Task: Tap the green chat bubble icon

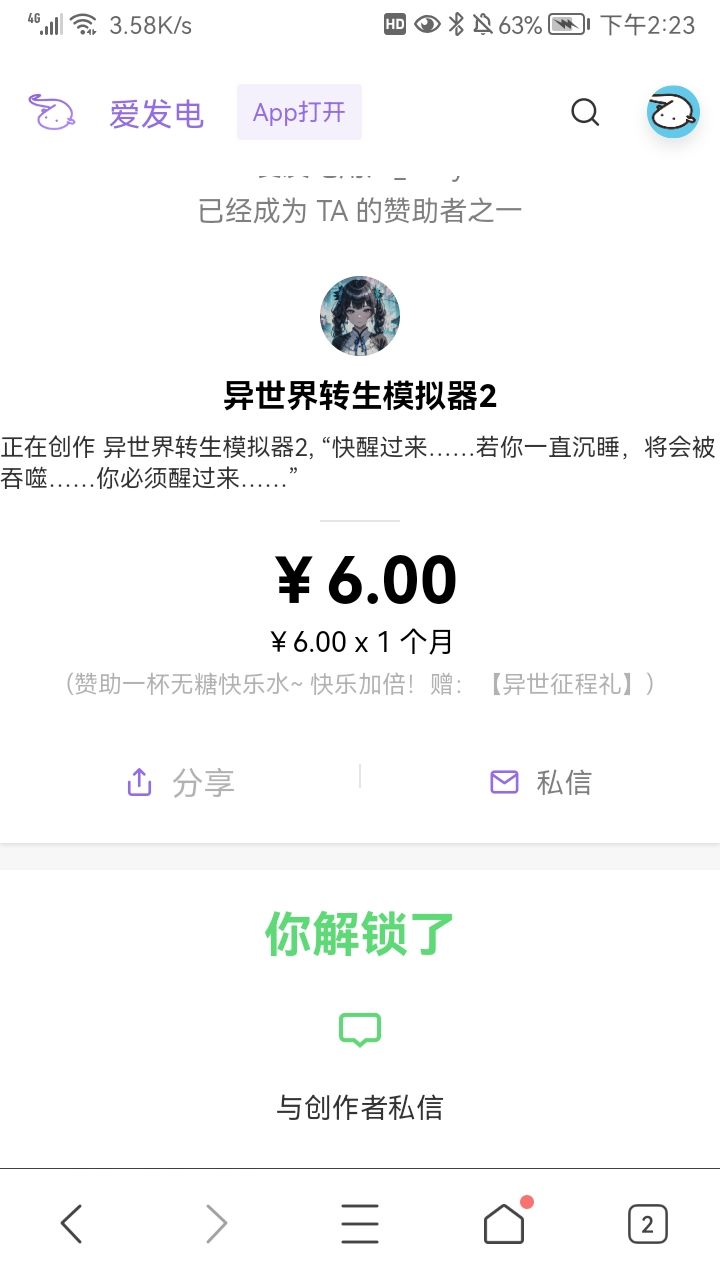Action: tap(360, 1028)
